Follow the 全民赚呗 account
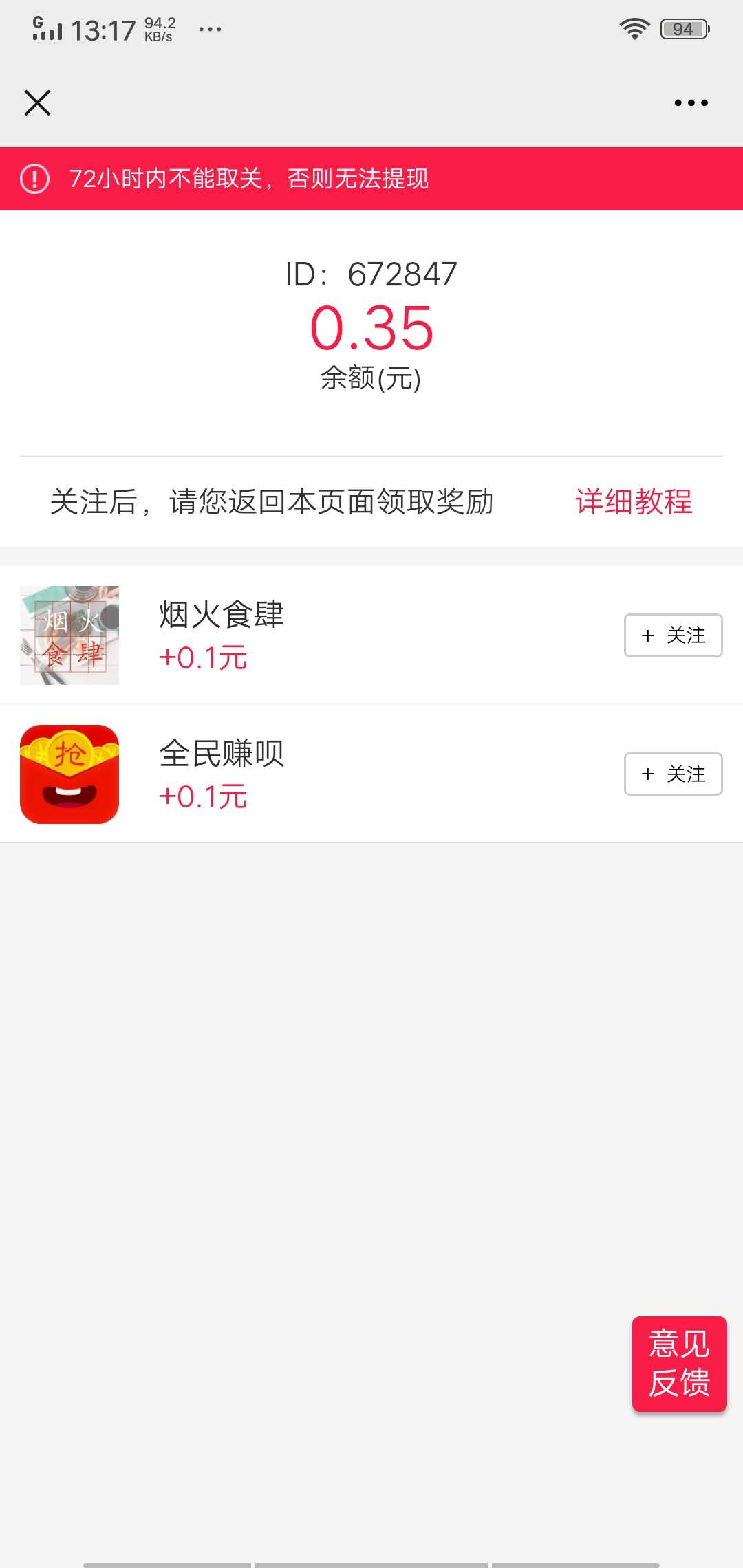Screen dimensions: 743x1568 (x=672, y=774)
